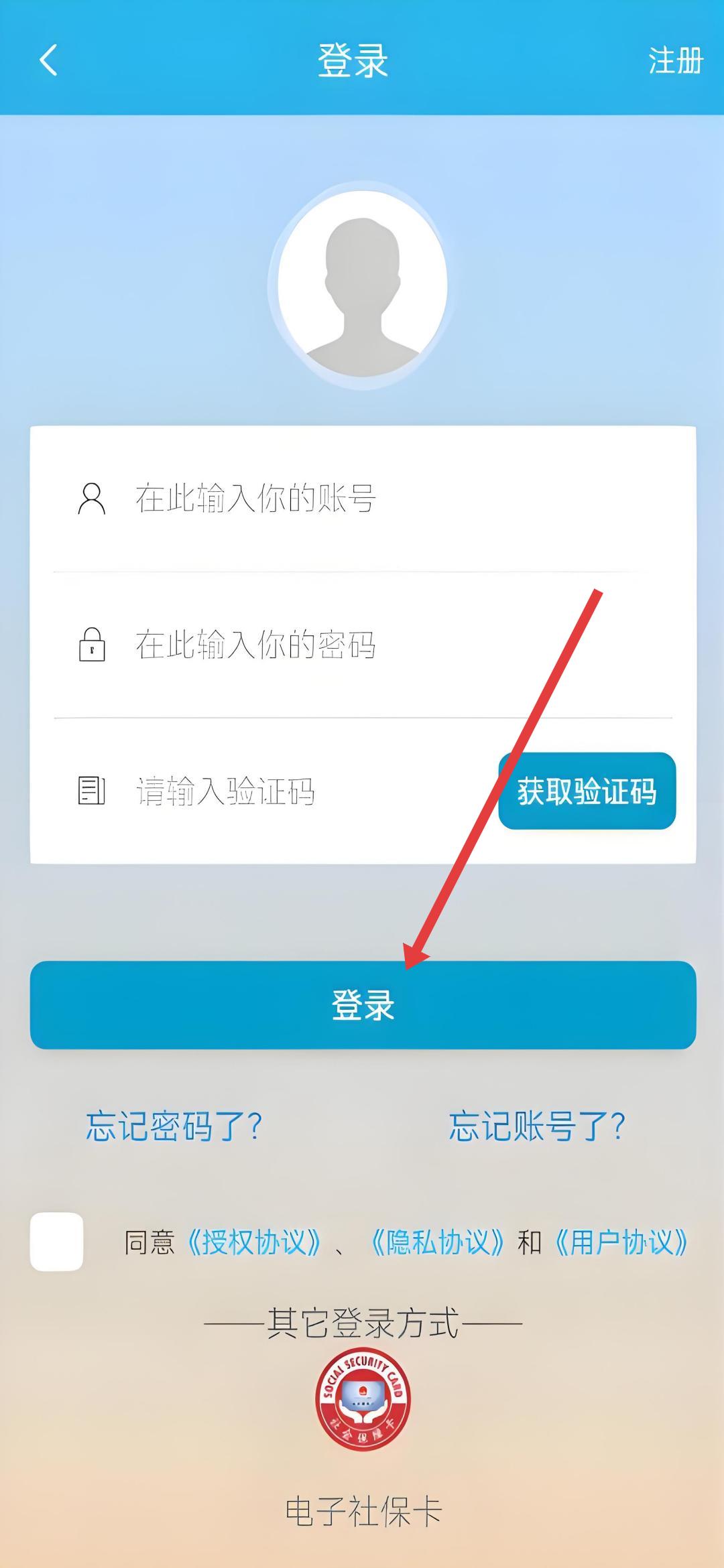Read the 《授权协议》 authorization agreement
The height and width of the screenshot is (1568, 724).
pyautogui.click(x=254, y=1242)
